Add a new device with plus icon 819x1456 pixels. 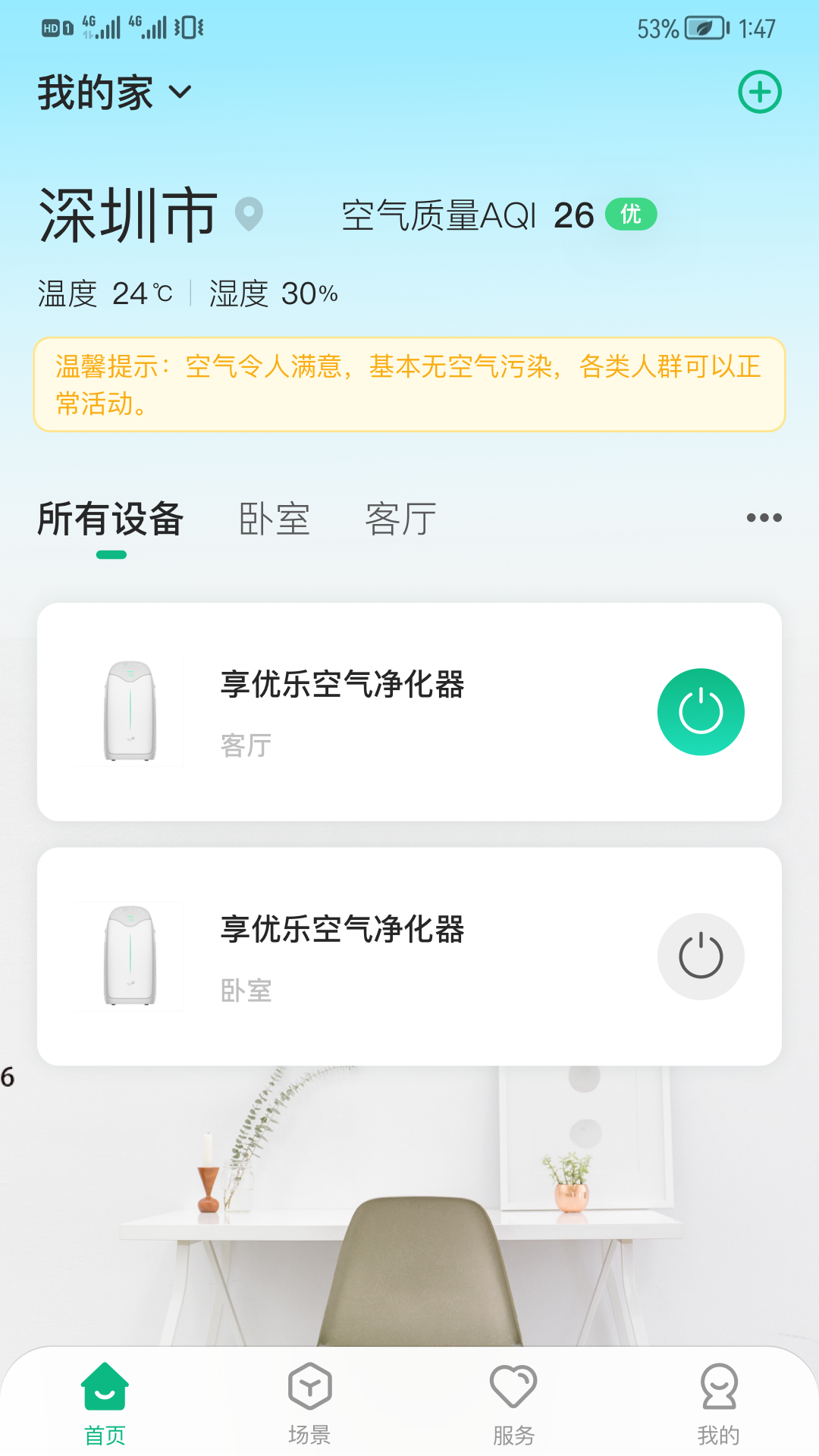point(760,93)
